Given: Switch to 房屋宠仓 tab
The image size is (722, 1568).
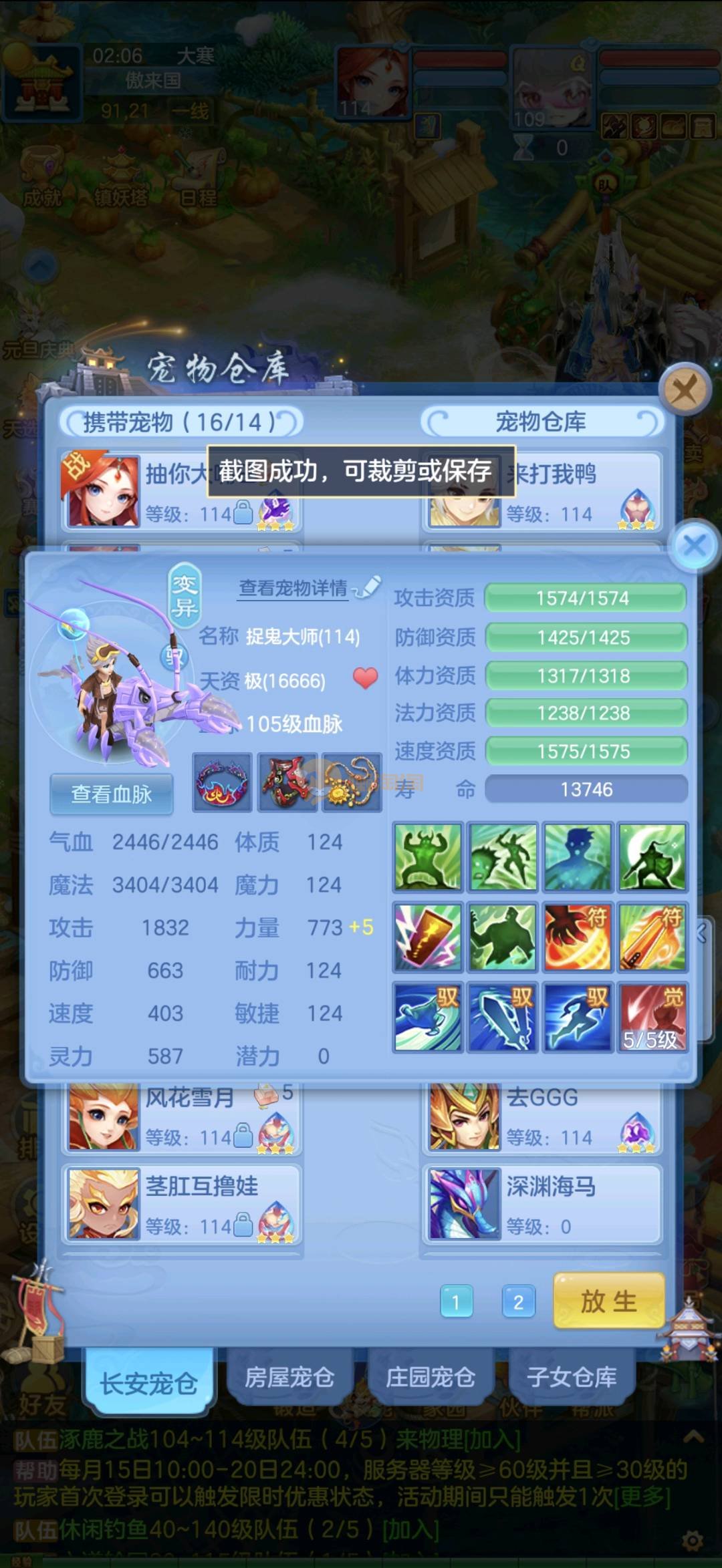Looking at the screenshot, I should coord(289,1377).
